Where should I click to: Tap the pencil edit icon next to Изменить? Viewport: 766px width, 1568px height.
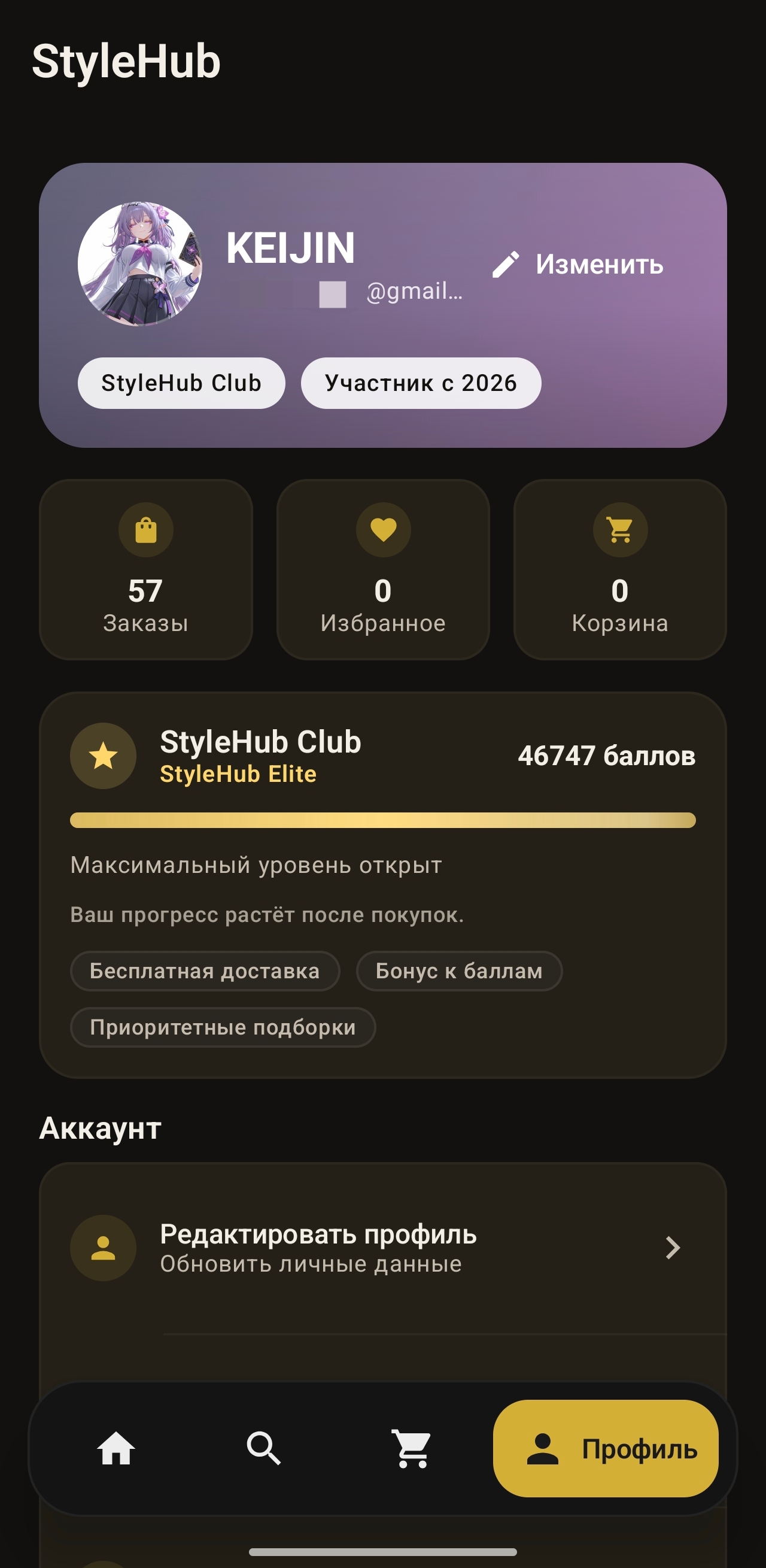pos(507,264)
